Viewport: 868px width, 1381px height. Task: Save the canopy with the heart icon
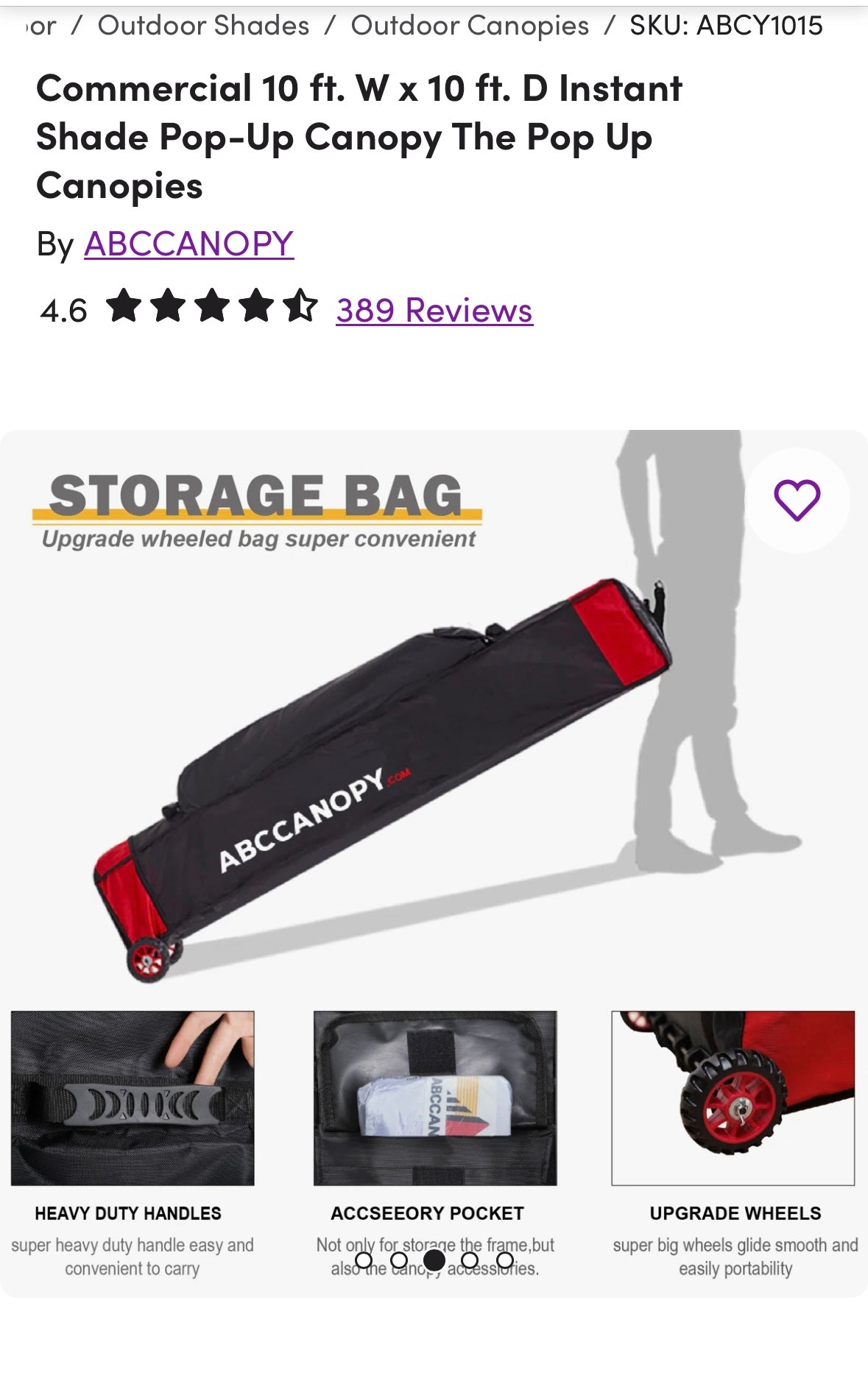coord(797,500)
